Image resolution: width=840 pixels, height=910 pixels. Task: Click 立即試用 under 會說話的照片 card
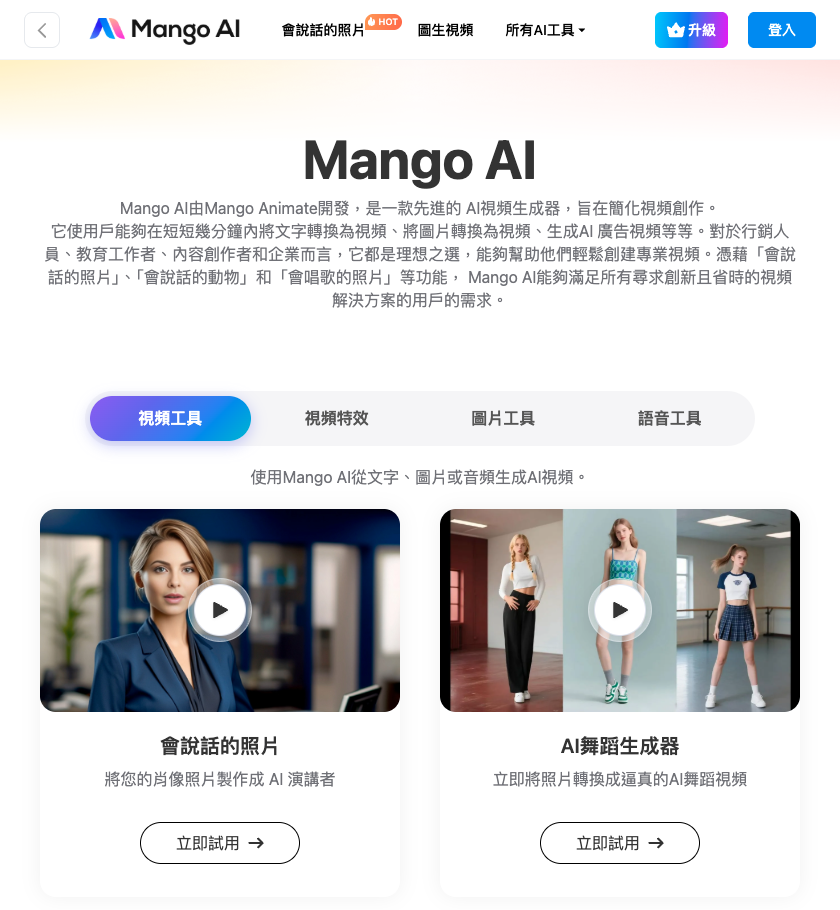(x=220, y=843)
